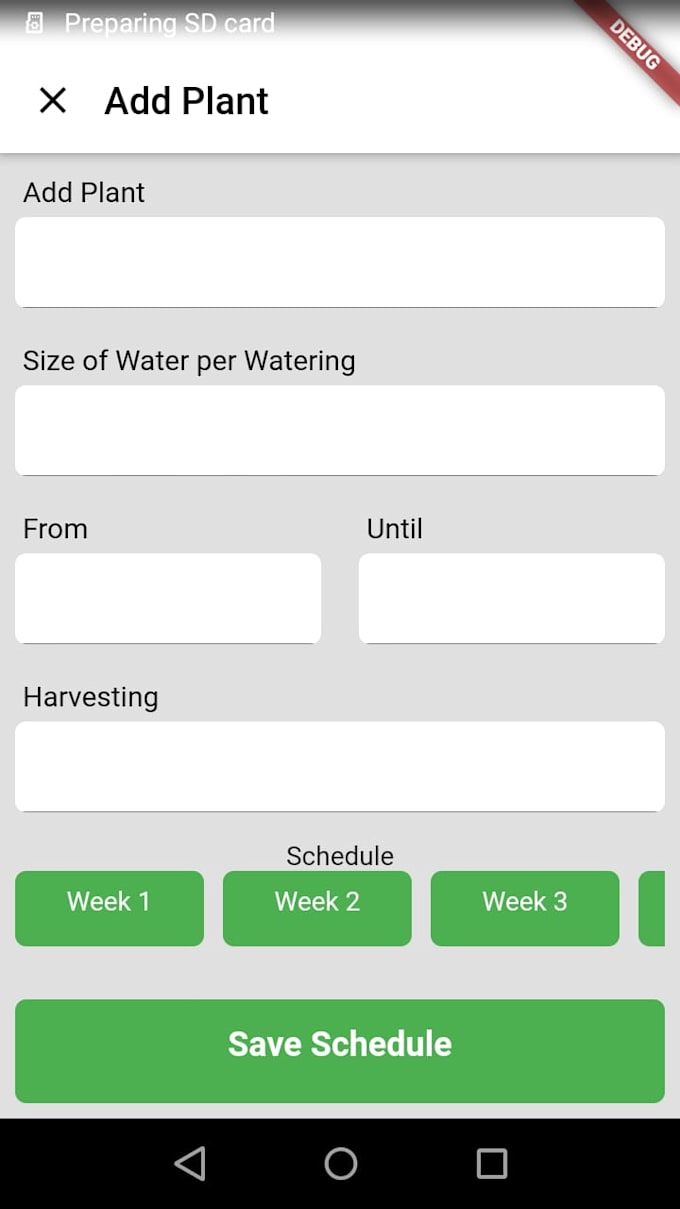Tap the Size of Water per Watering field
Viewport: 680px width, 1209px height.
click(x=340, y=430)
